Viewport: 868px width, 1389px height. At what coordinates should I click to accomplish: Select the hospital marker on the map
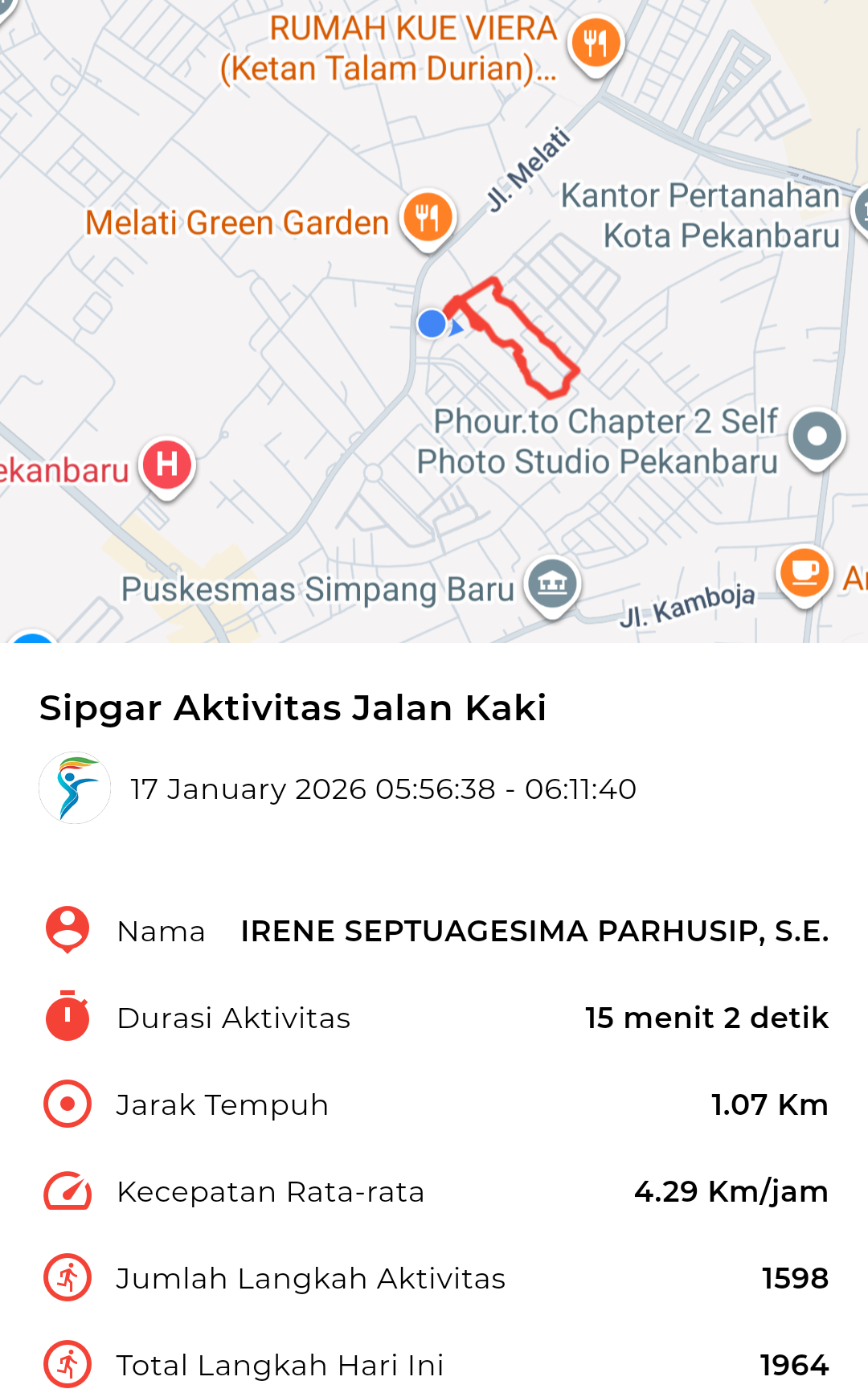[x=167, y=465]
